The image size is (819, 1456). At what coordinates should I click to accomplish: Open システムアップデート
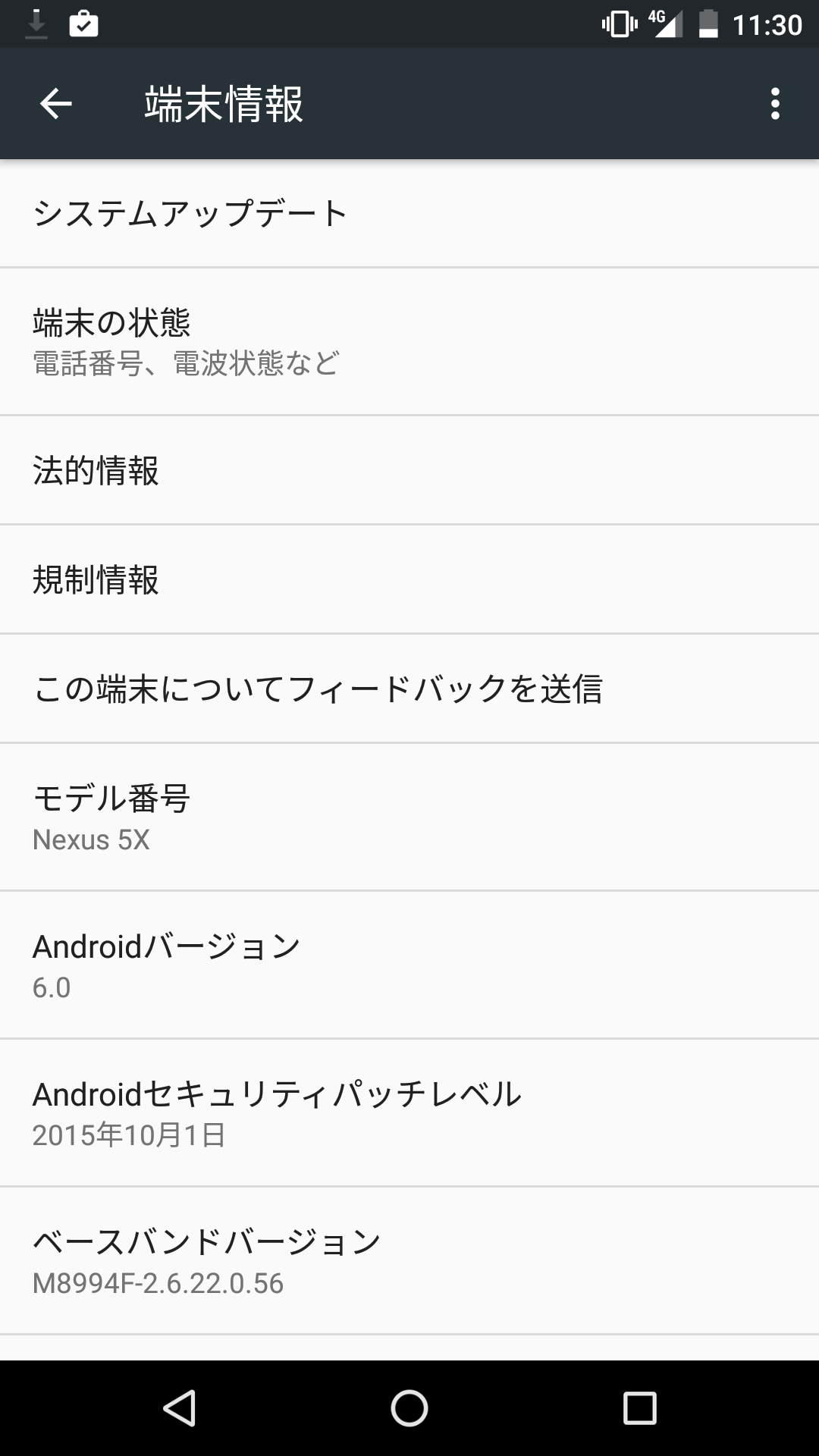pos(409,213)
